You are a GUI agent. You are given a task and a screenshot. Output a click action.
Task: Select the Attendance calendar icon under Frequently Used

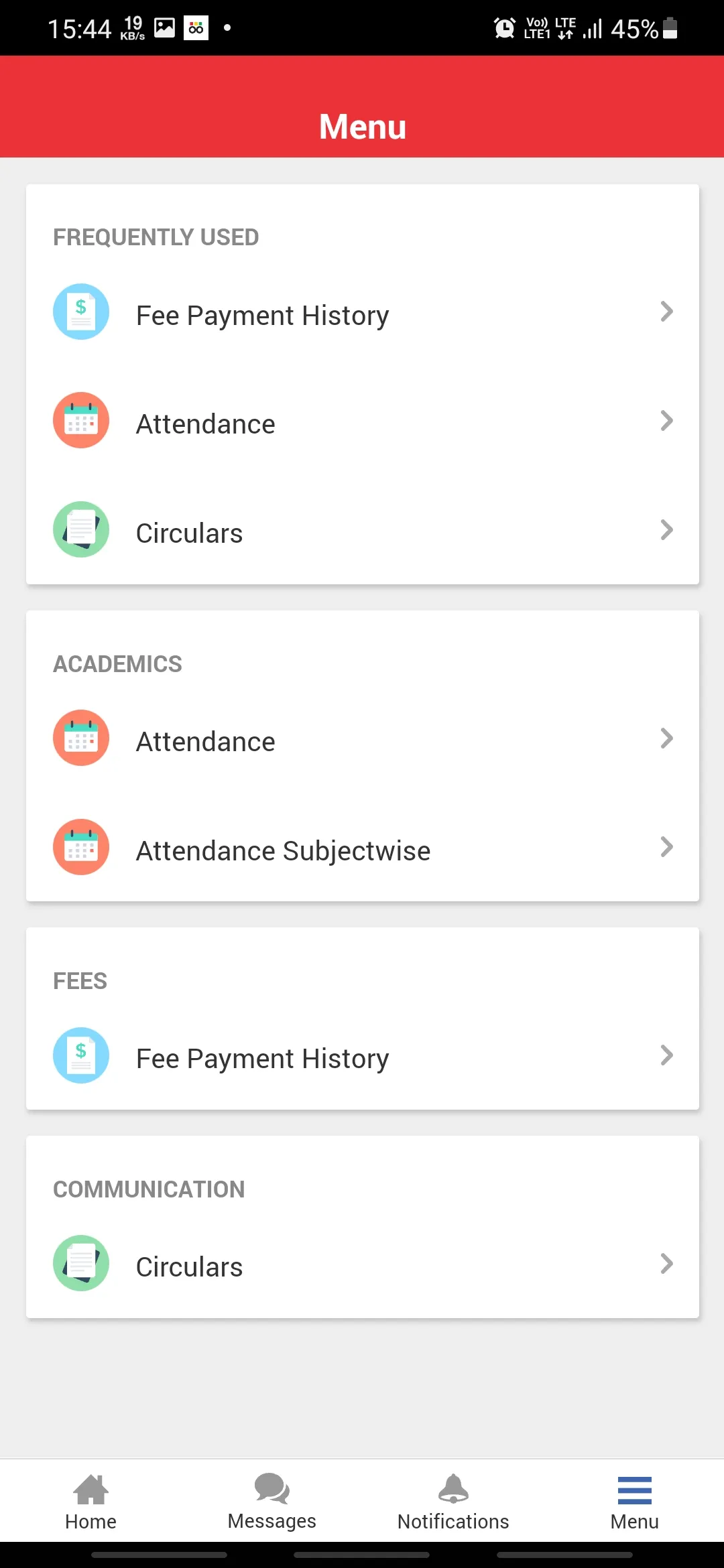click(80, 420)
